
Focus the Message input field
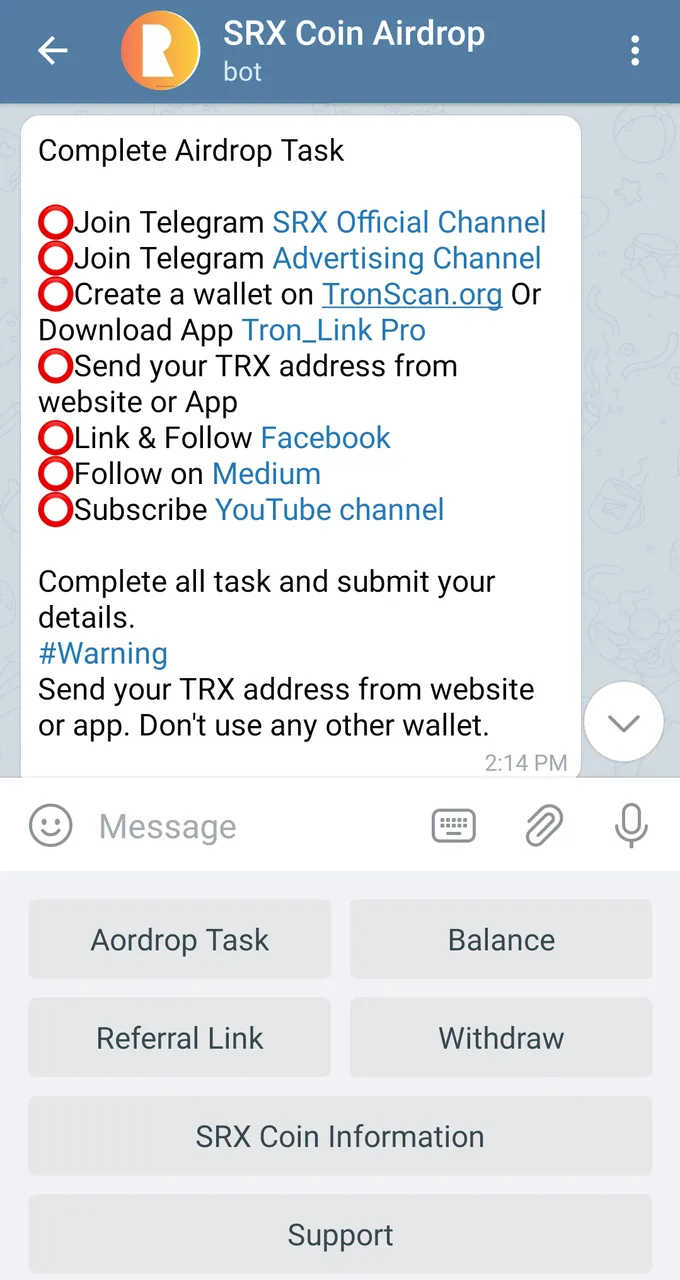[250, 827]
